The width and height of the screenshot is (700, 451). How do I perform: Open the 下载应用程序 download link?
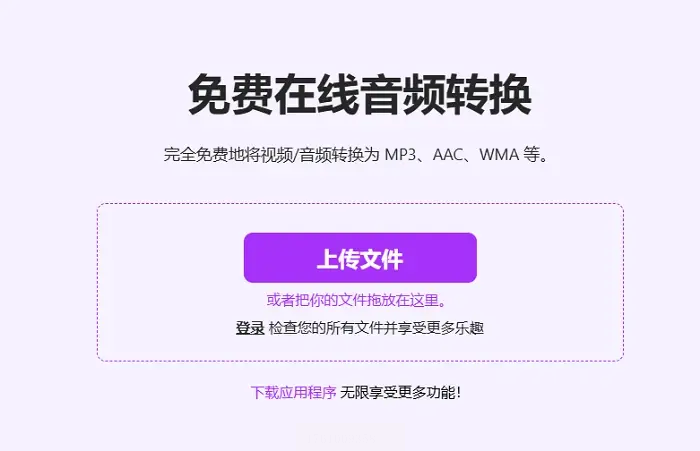(x=292, y=392)
